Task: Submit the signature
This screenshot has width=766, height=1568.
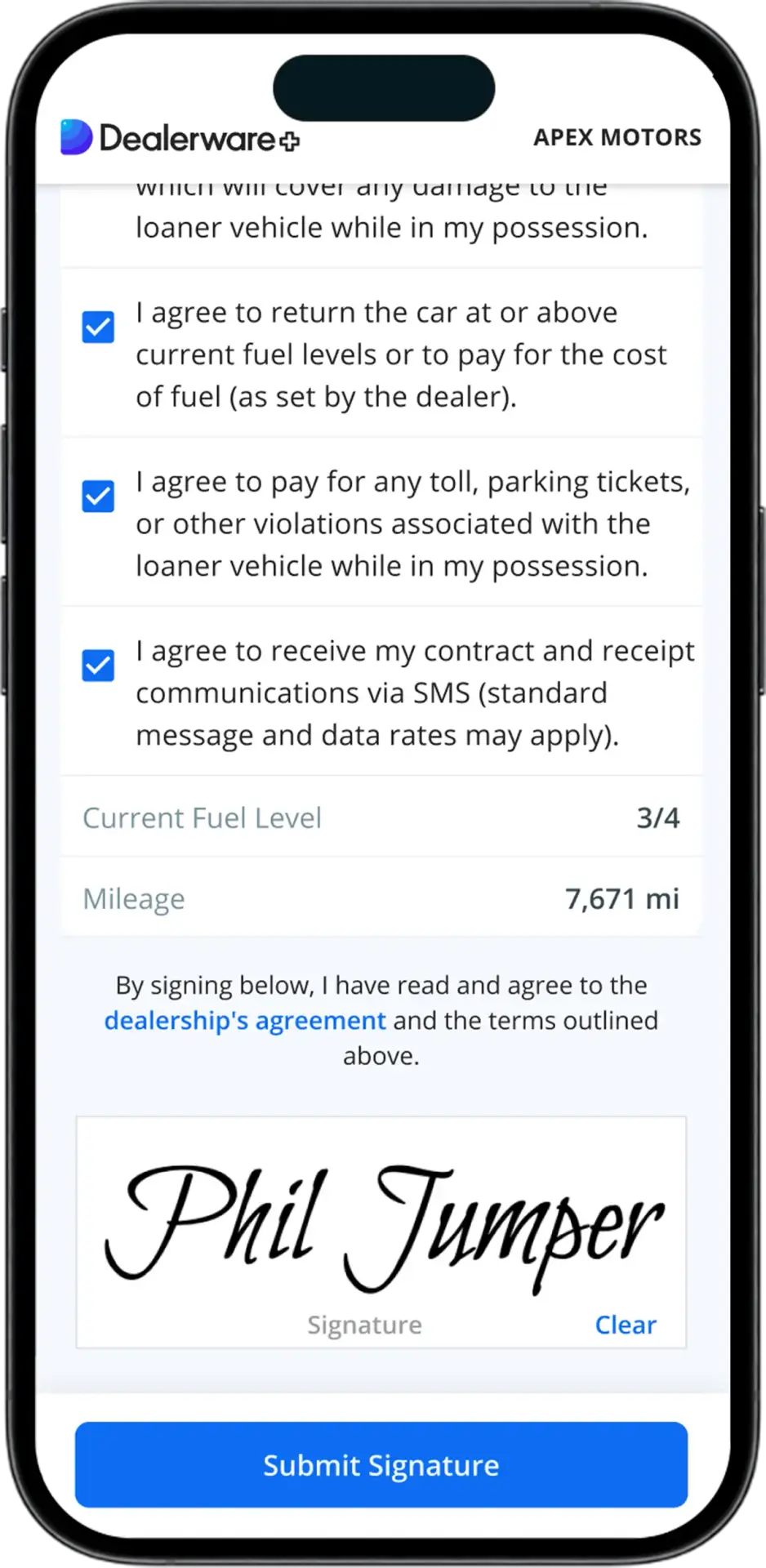Action: click(x=381, y=1465)
